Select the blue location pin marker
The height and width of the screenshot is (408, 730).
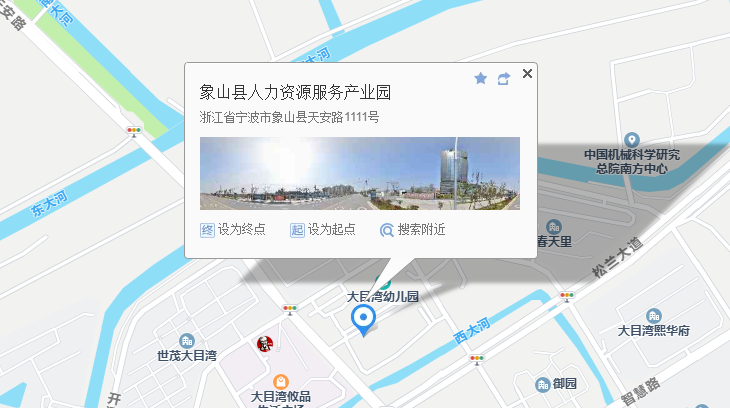(x=364, y=319)
